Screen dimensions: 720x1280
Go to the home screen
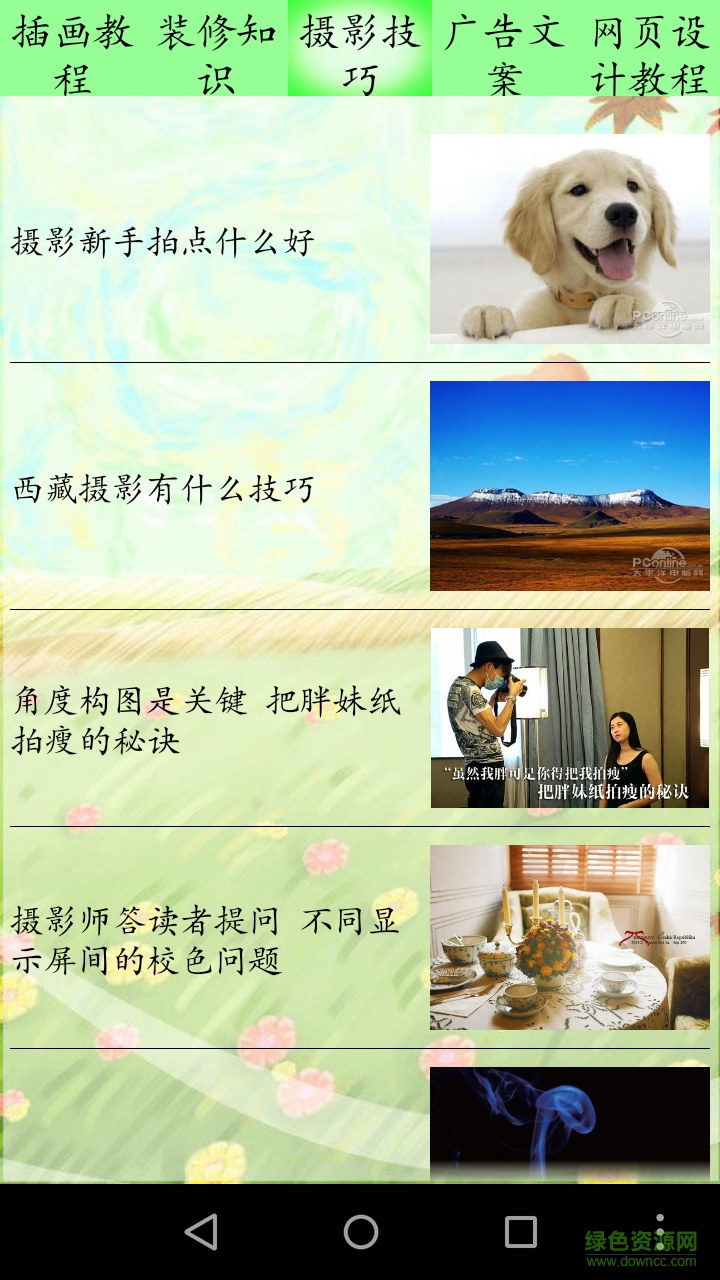360,1232
